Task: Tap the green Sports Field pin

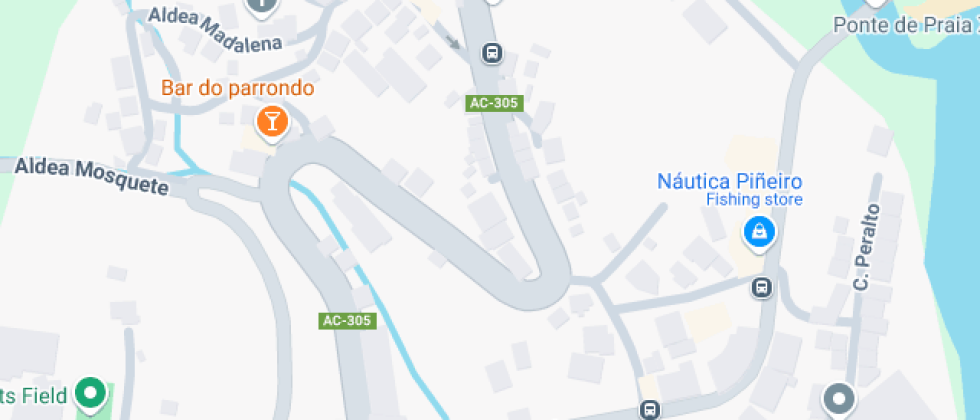Action: [x=91, y=393]
